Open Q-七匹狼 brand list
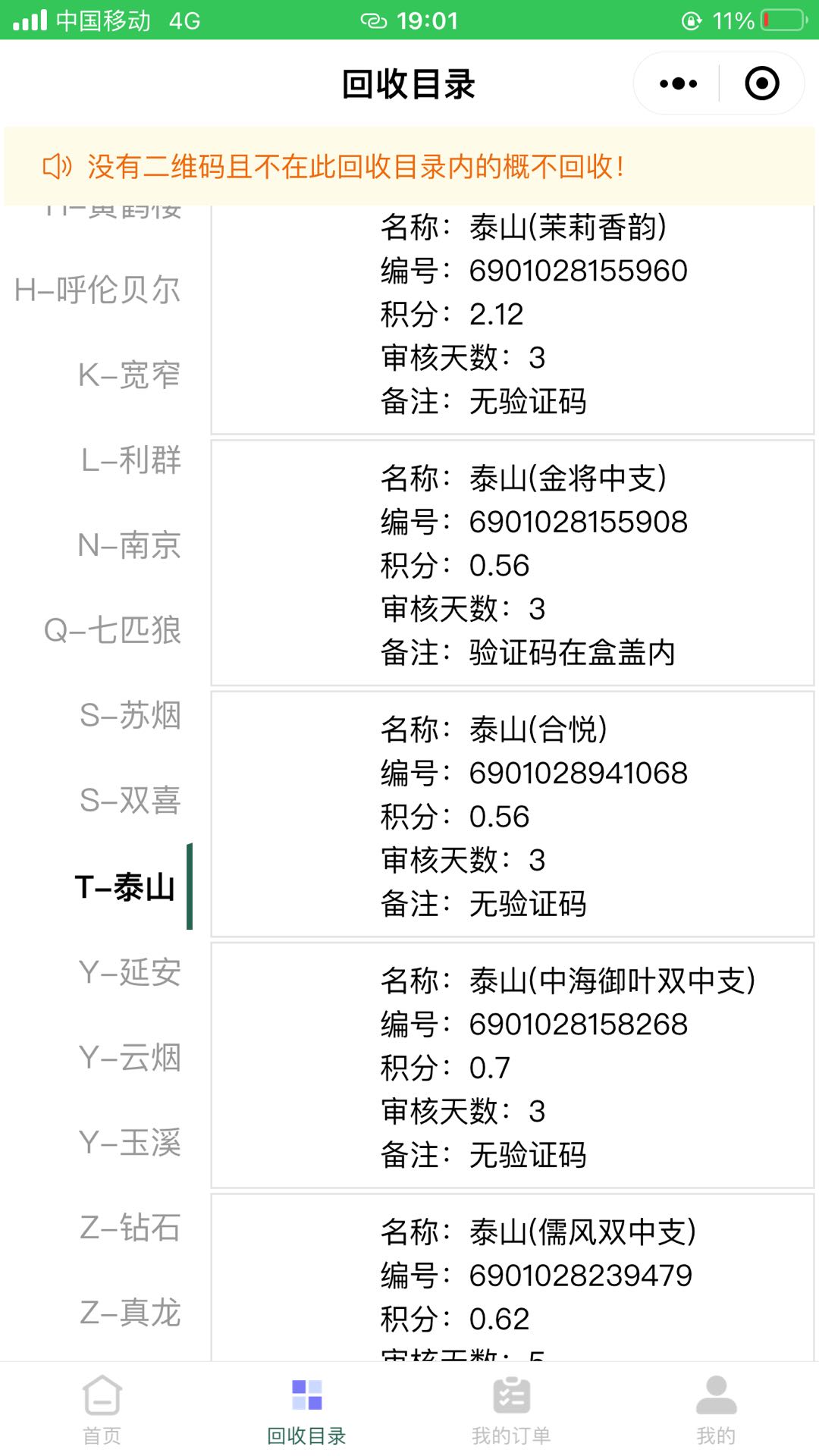The image size is (819, 1456). click(112, 630)
